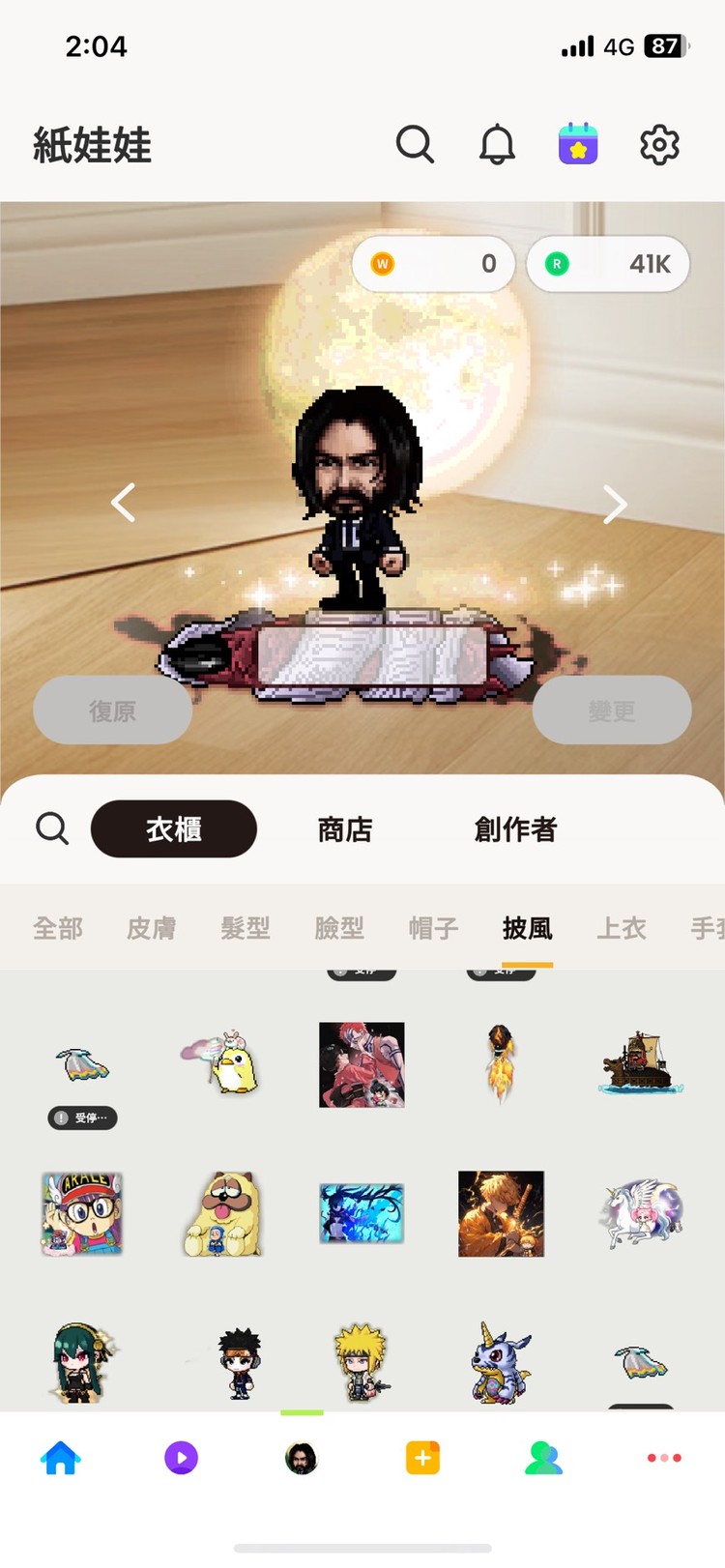Switch to the 創作者 tab
725x1568 pixels.
click(515, 828)
